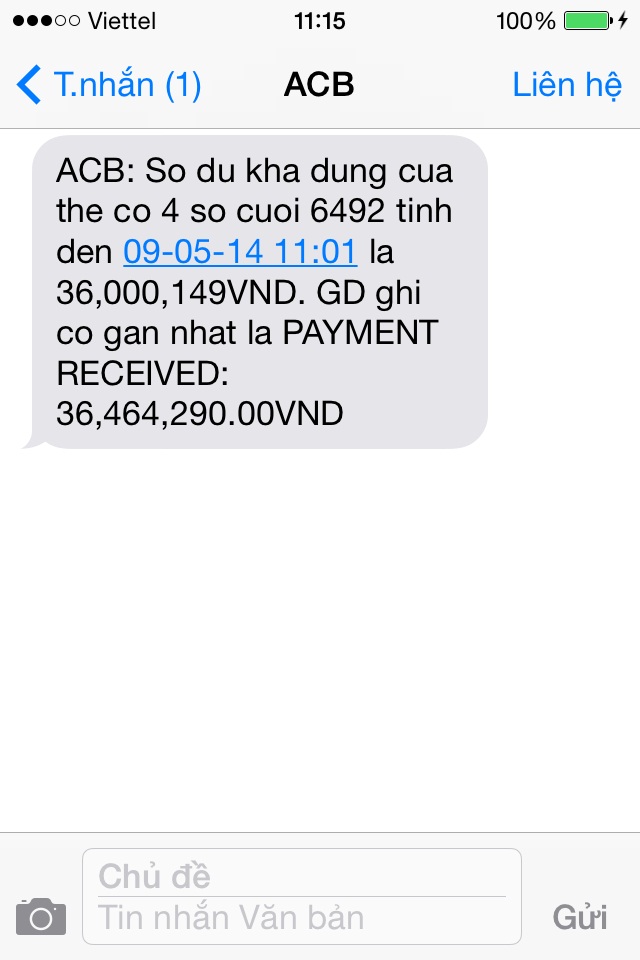
Task: Focus the Chủ đề subject field
Action: coord(300,875)
